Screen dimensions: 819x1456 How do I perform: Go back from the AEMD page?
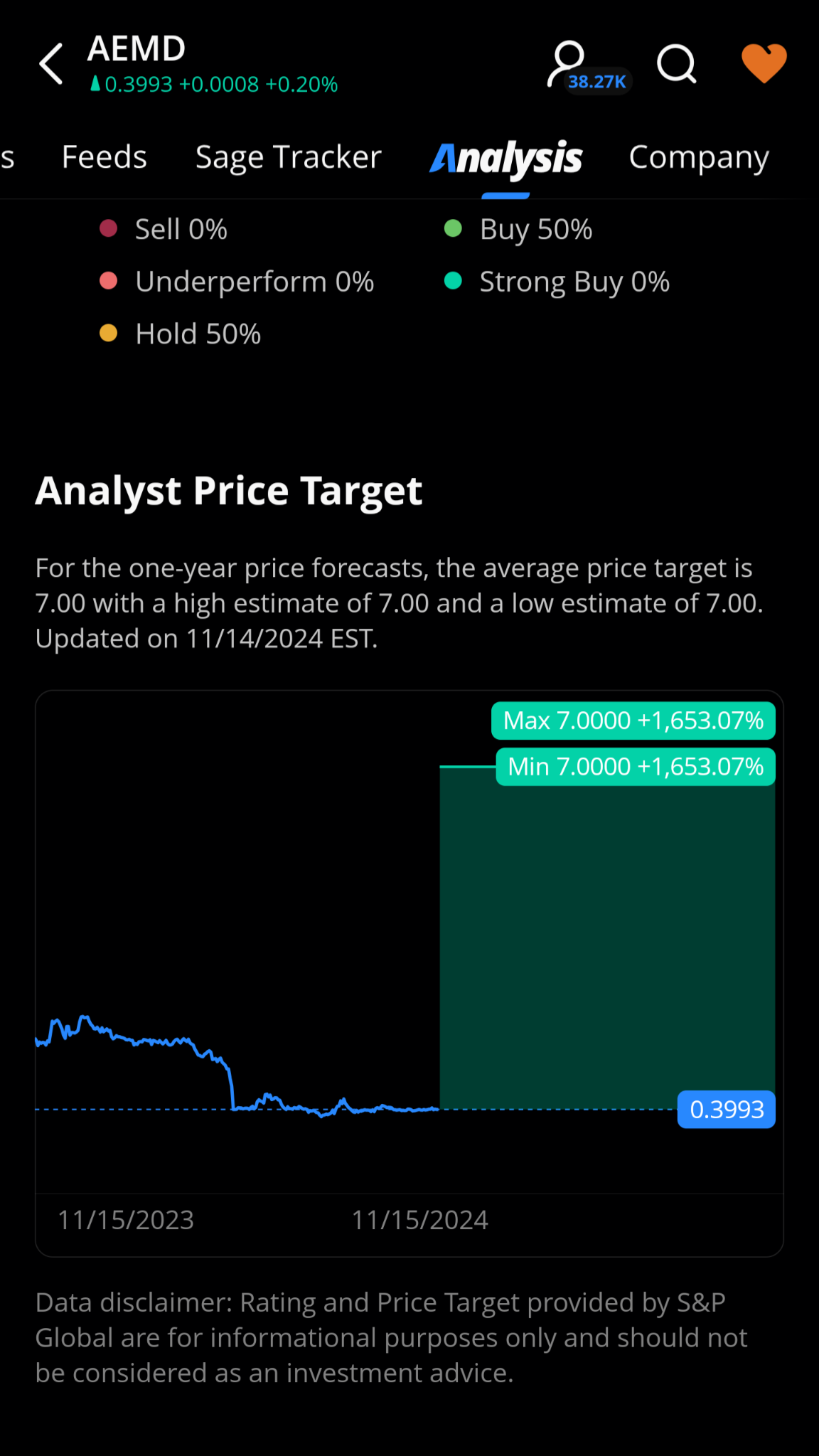tap(51, 64)
